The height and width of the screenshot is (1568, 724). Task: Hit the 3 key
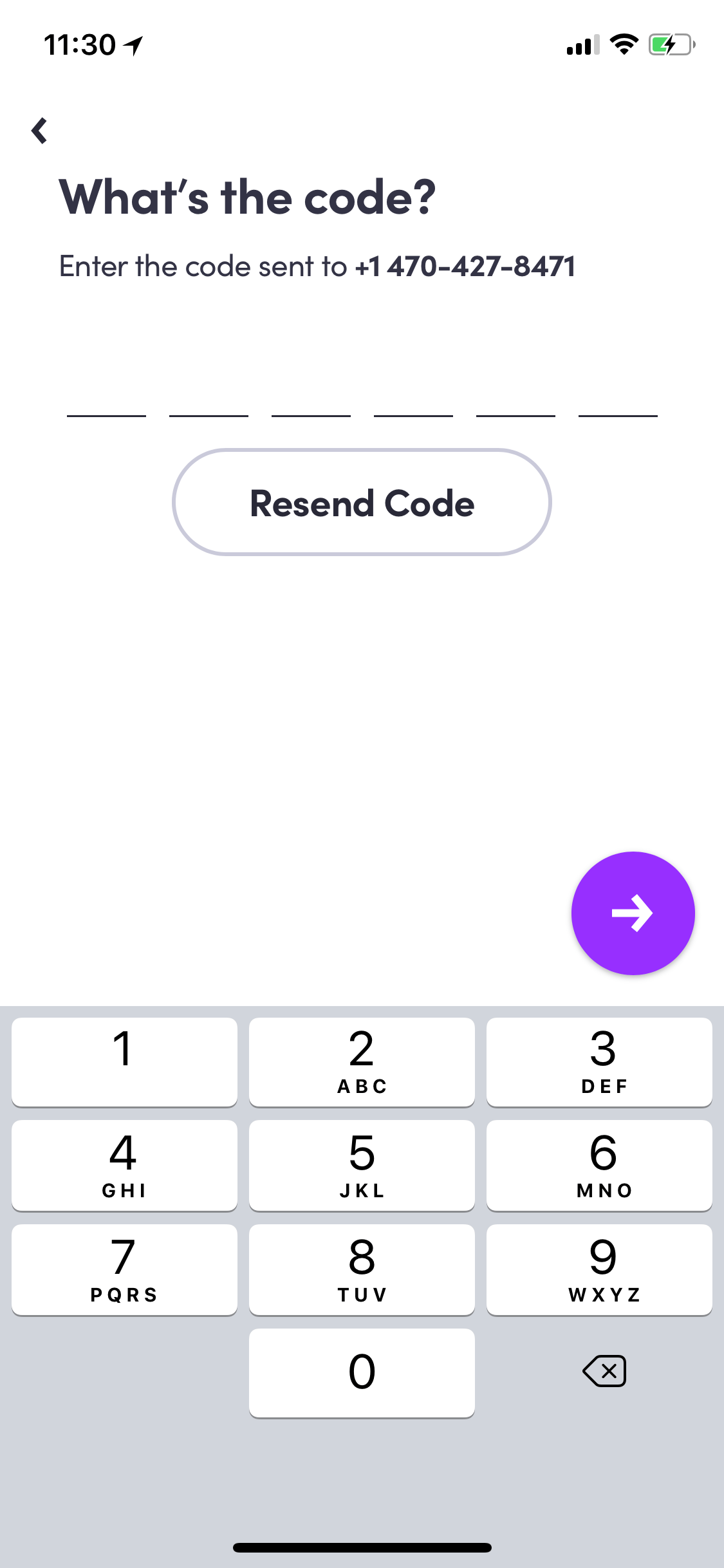click(599, 1062)
